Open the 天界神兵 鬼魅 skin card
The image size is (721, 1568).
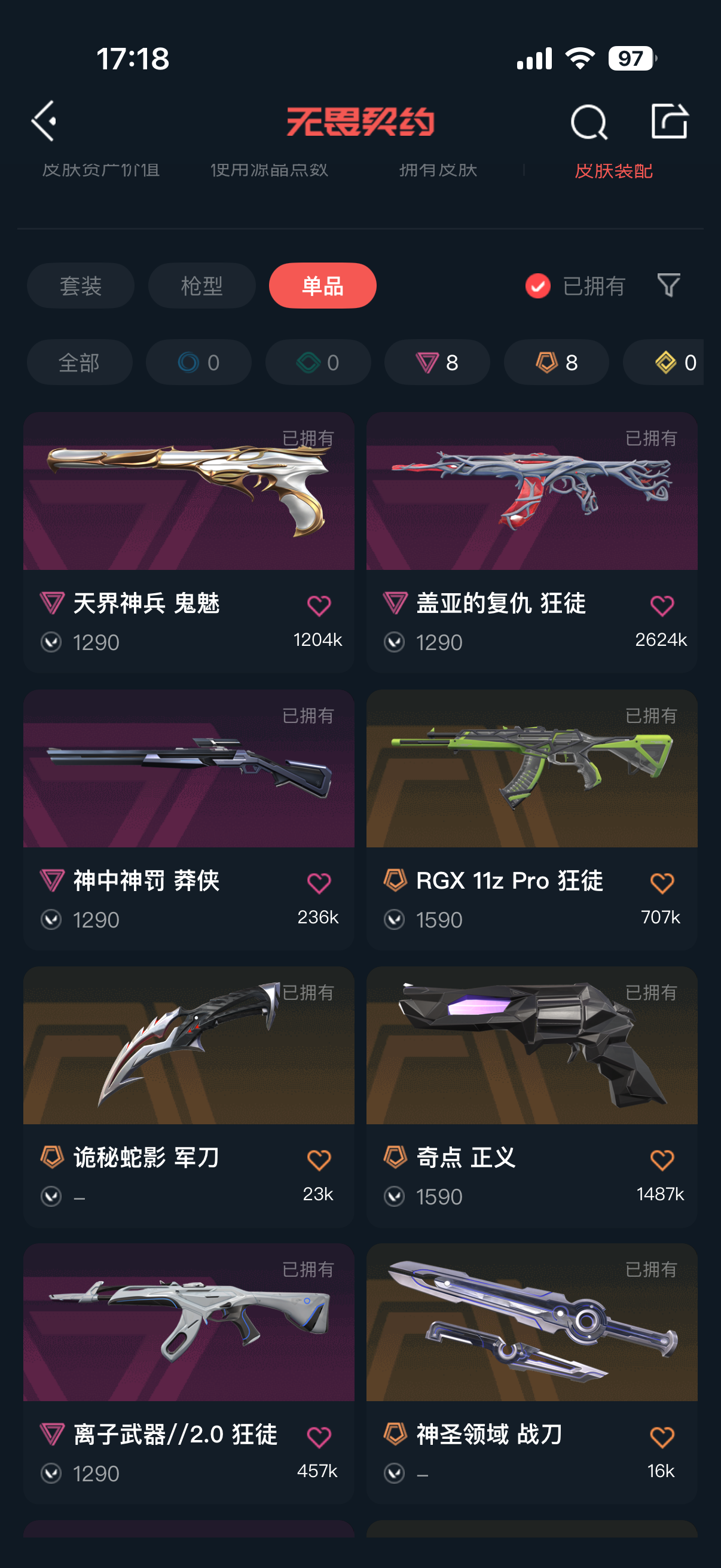[x=188, y=542]
